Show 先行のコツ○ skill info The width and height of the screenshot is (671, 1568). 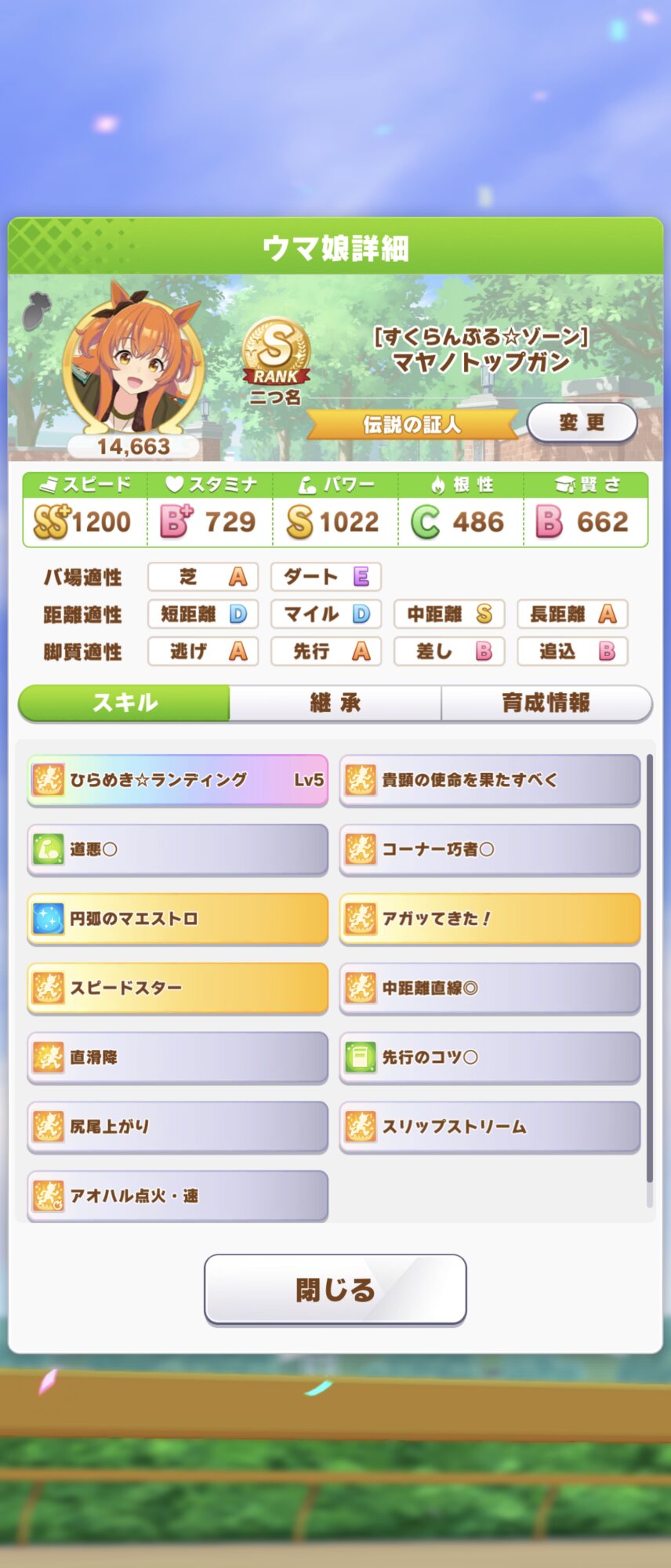490,1057
